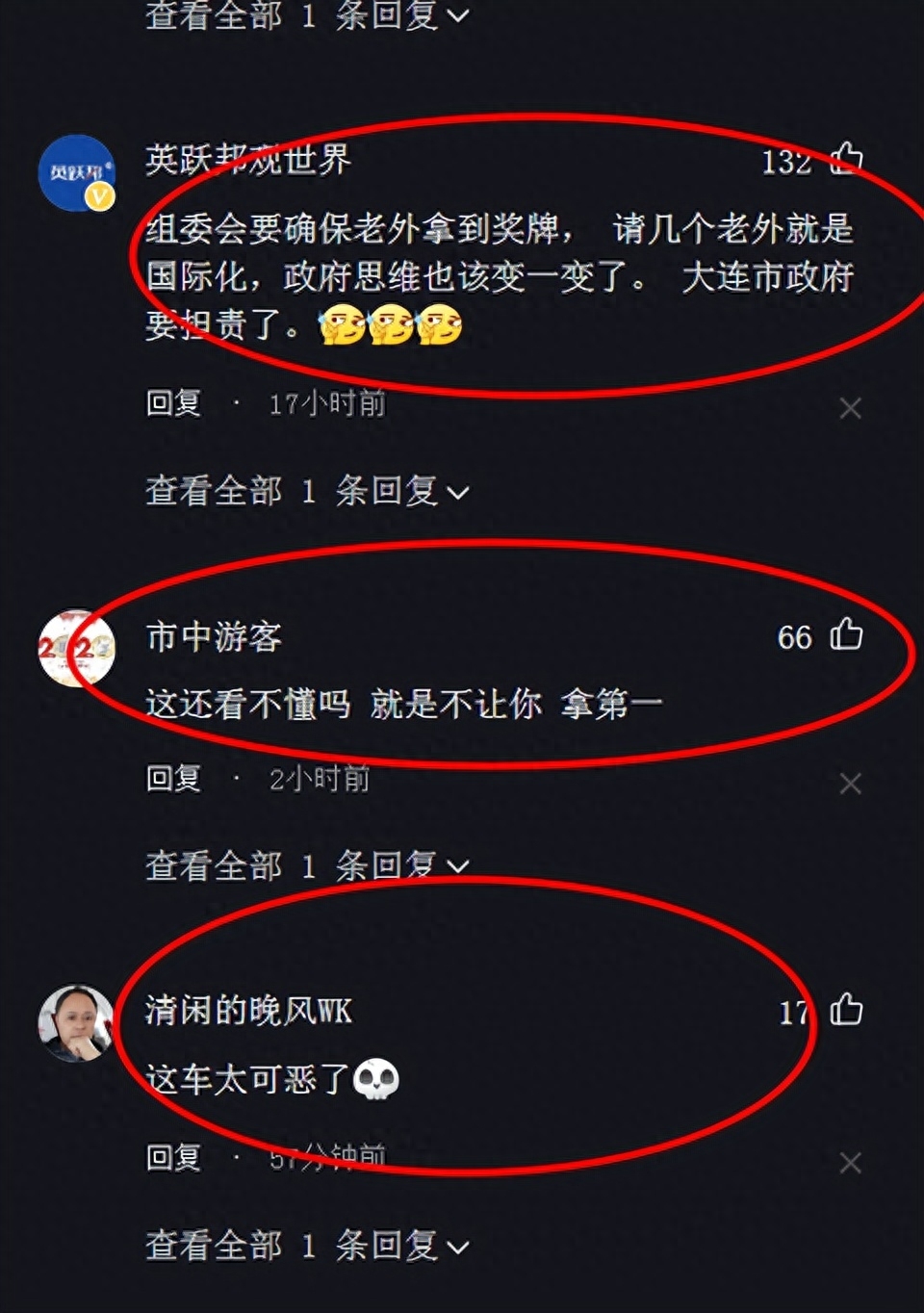Dismiss 清闲的晚风WK's comment with the X
Viewport: 924px width, 1313px height.
coord(850,1164)
